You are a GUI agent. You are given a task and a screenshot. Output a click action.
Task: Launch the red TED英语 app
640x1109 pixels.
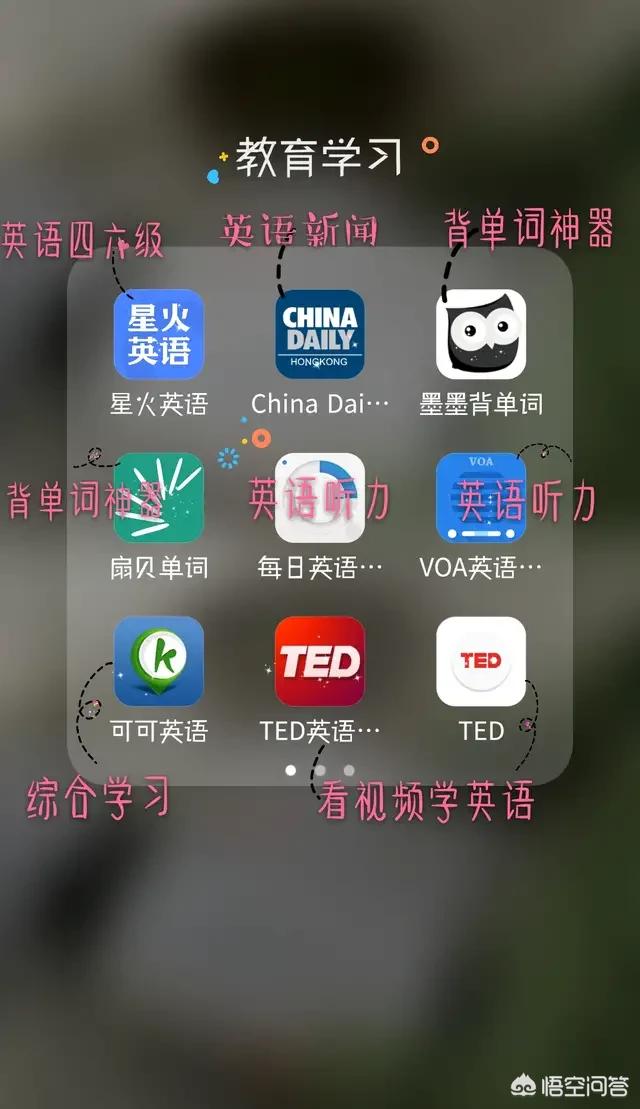[319, 661]
